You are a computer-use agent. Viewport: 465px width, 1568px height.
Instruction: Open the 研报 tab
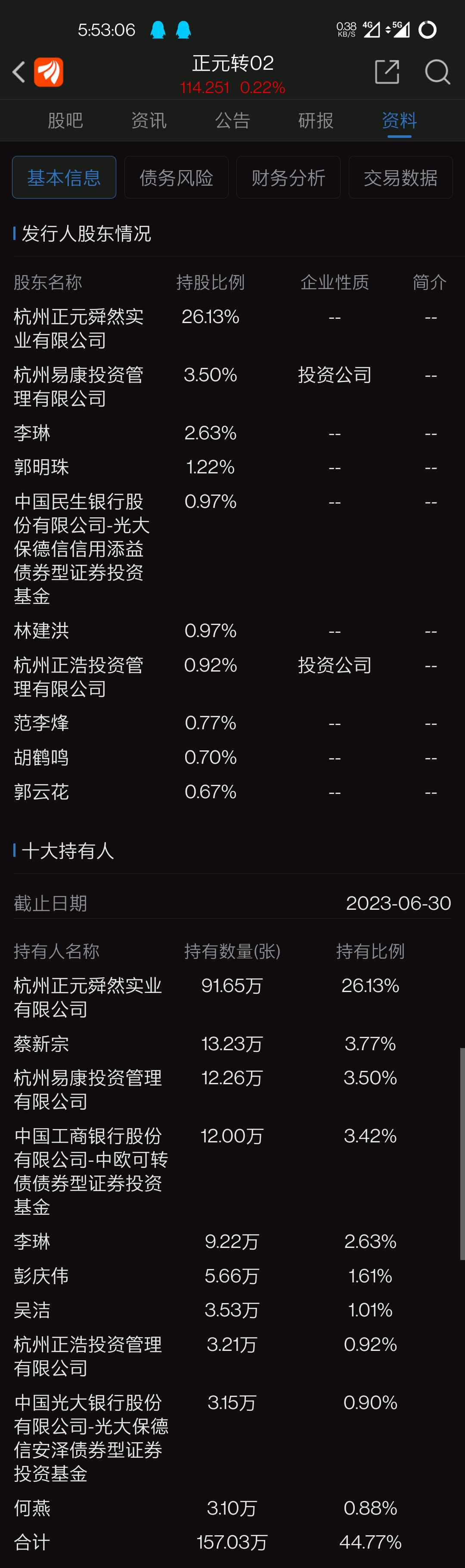click(x=316, y=121)
